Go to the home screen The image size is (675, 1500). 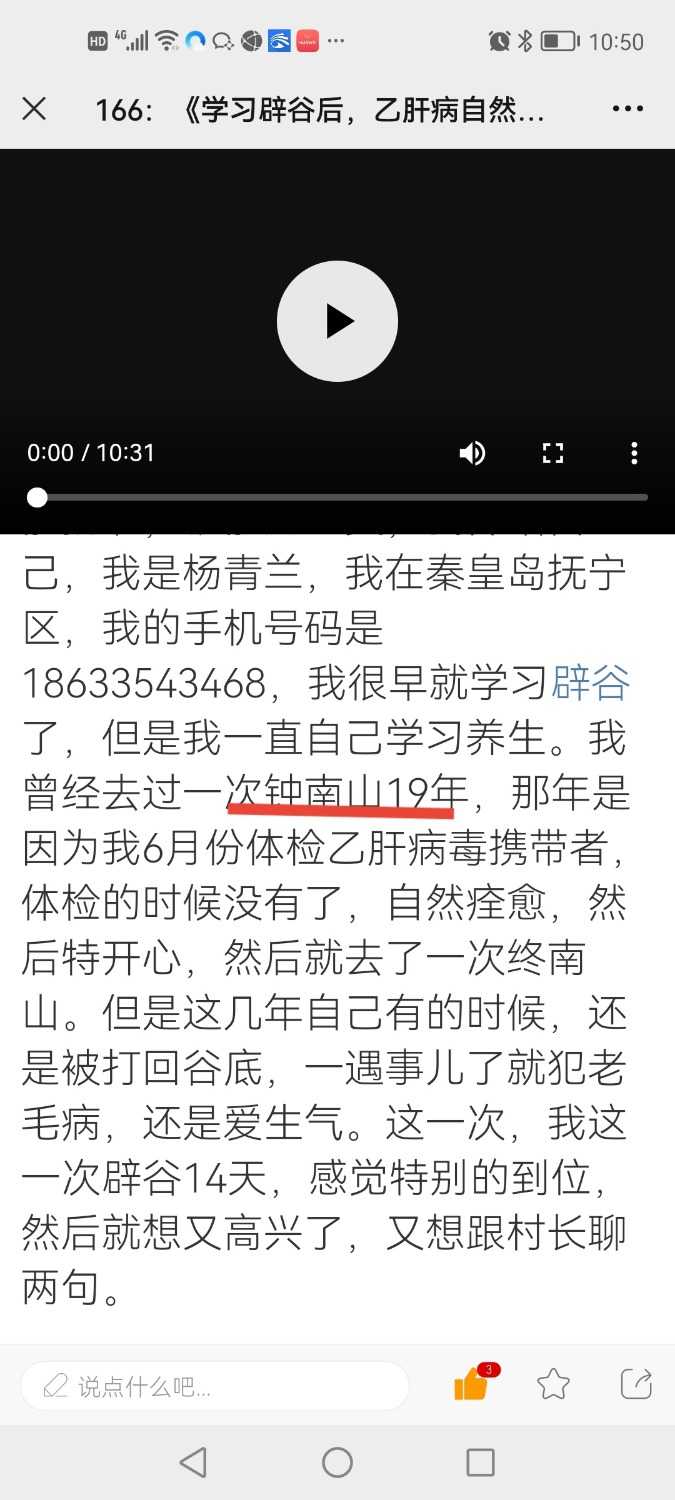pyautogui.click(x=337, y=1462)
